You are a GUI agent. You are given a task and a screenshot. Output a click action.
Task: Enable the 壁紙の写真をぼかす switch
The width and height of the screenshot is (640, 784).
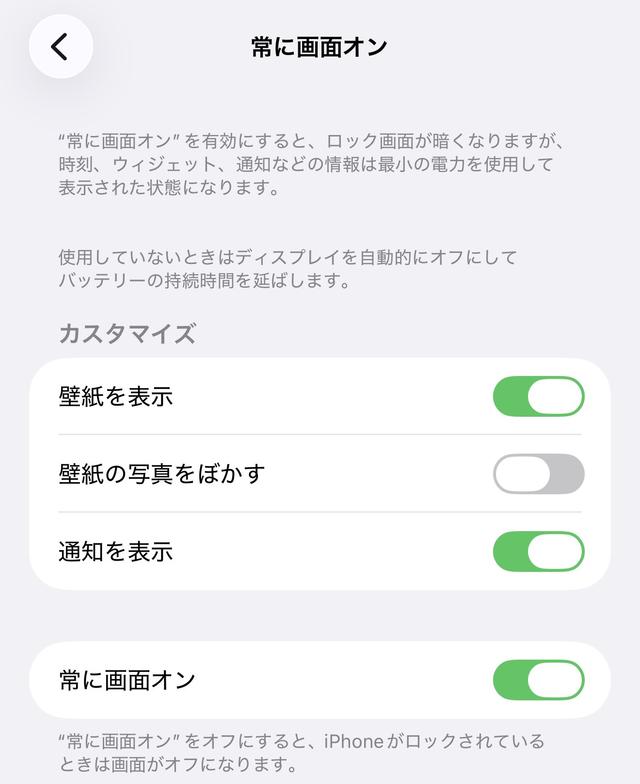[538, 473]
